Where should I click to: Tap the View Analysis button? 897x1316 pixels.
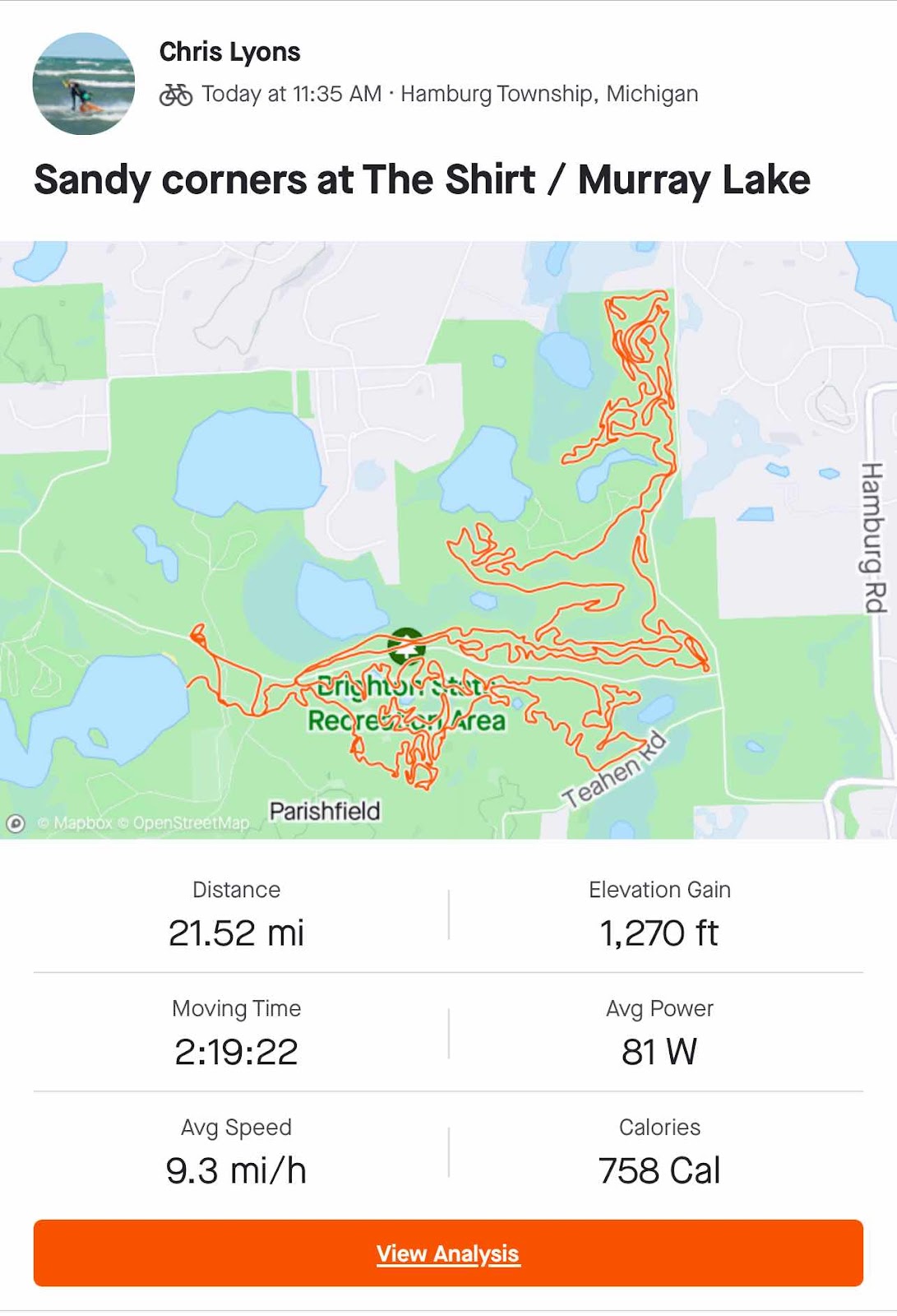(448, 1253)
